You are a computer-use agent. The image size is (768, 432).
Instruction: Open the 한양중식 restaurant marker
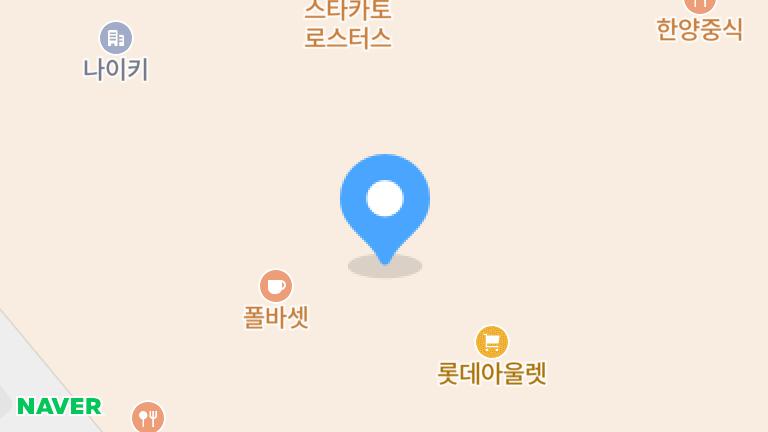click(699, 6)
